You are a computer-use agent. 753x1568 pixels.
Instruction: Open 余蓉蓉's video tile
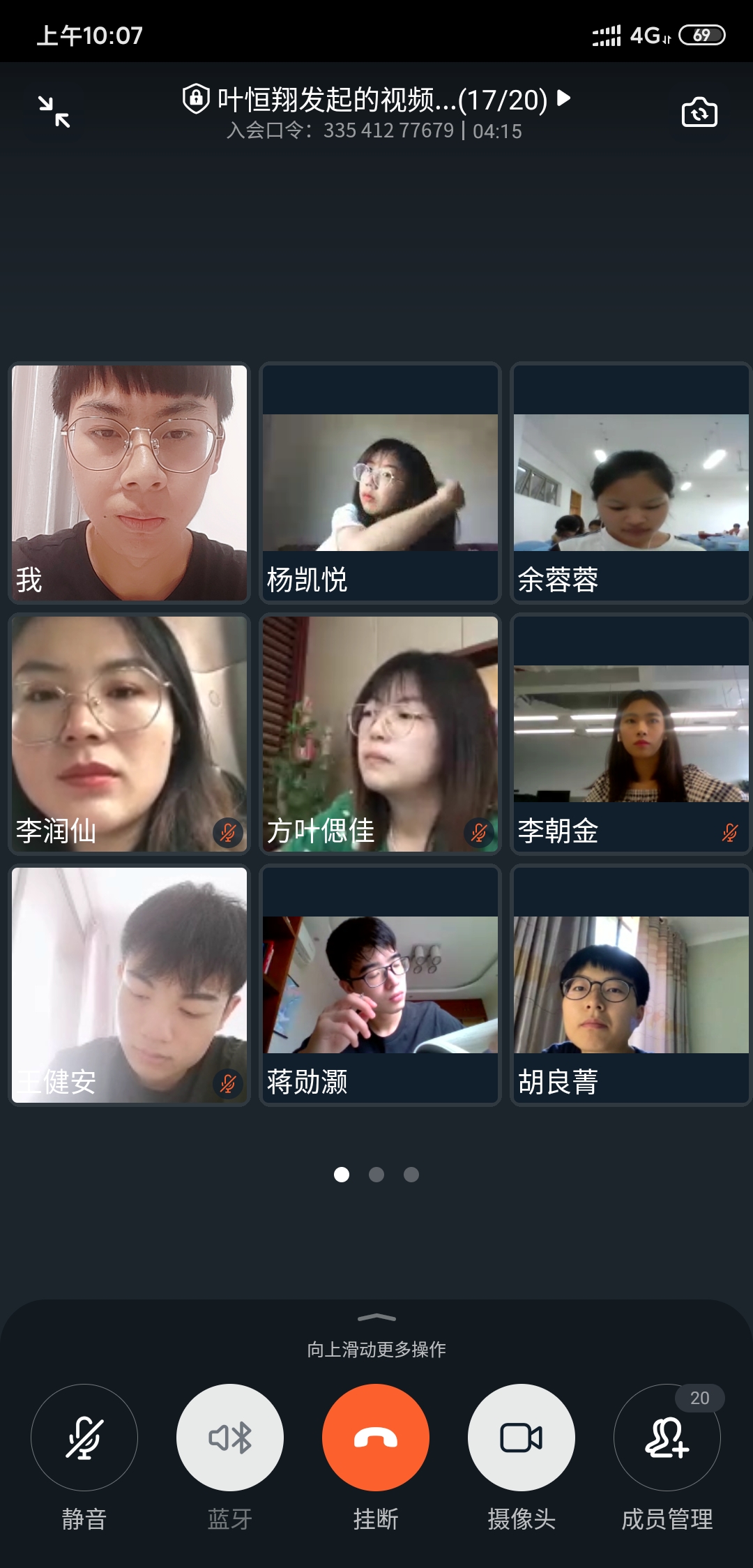pyautogui.click(x=631, y=483)
